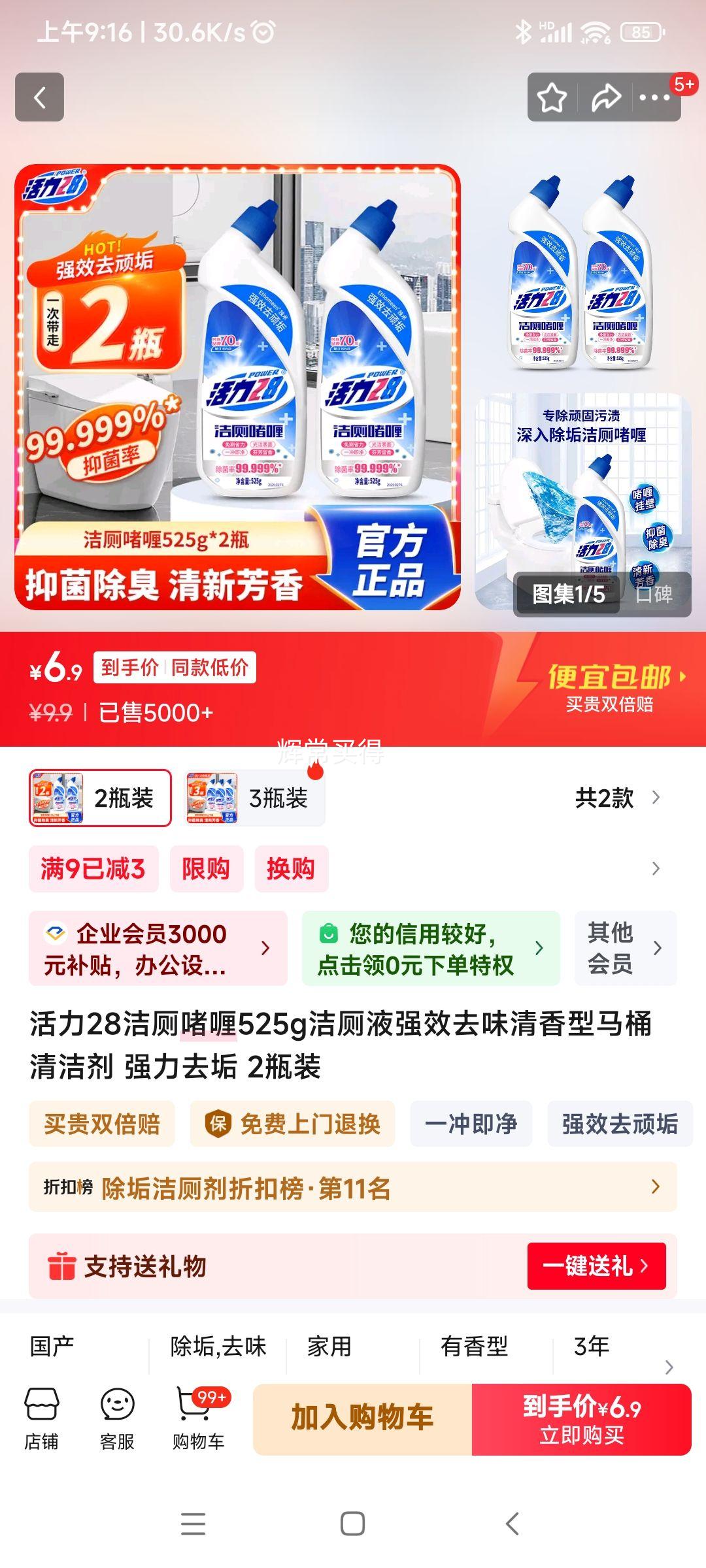The height and width of the screenshot is (1568, 706).
Task: Tap the back arrow at top left
Action: tap(41, 98)
